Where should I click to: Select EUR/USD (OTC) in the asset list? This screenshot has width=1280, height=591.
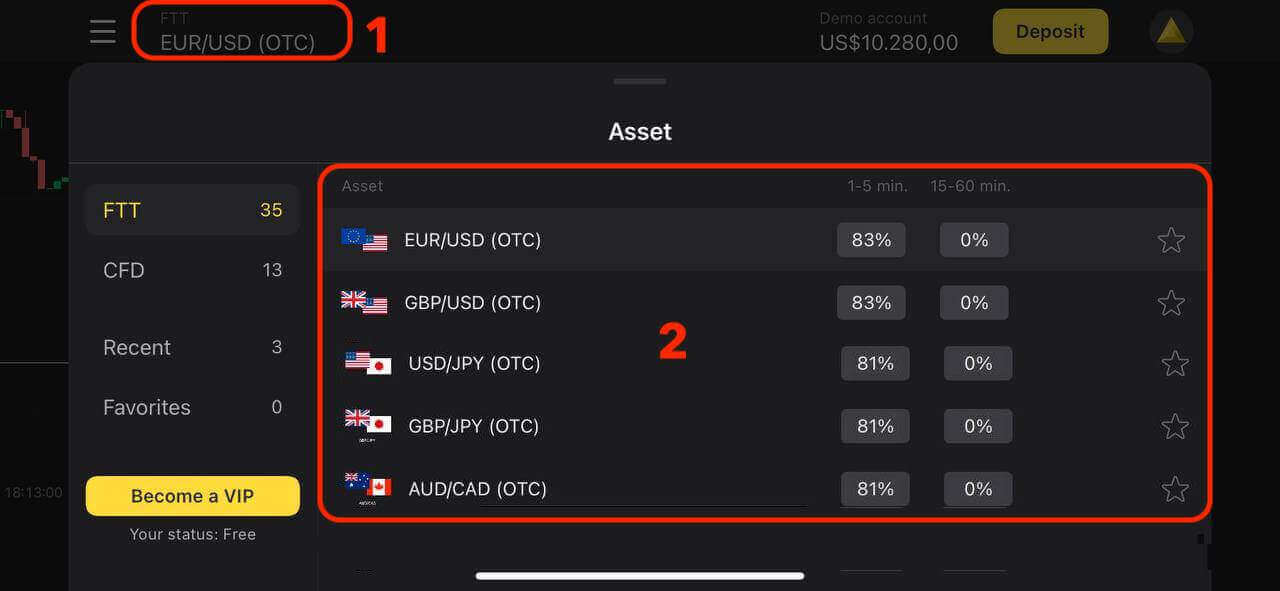[x=472, y=240]
